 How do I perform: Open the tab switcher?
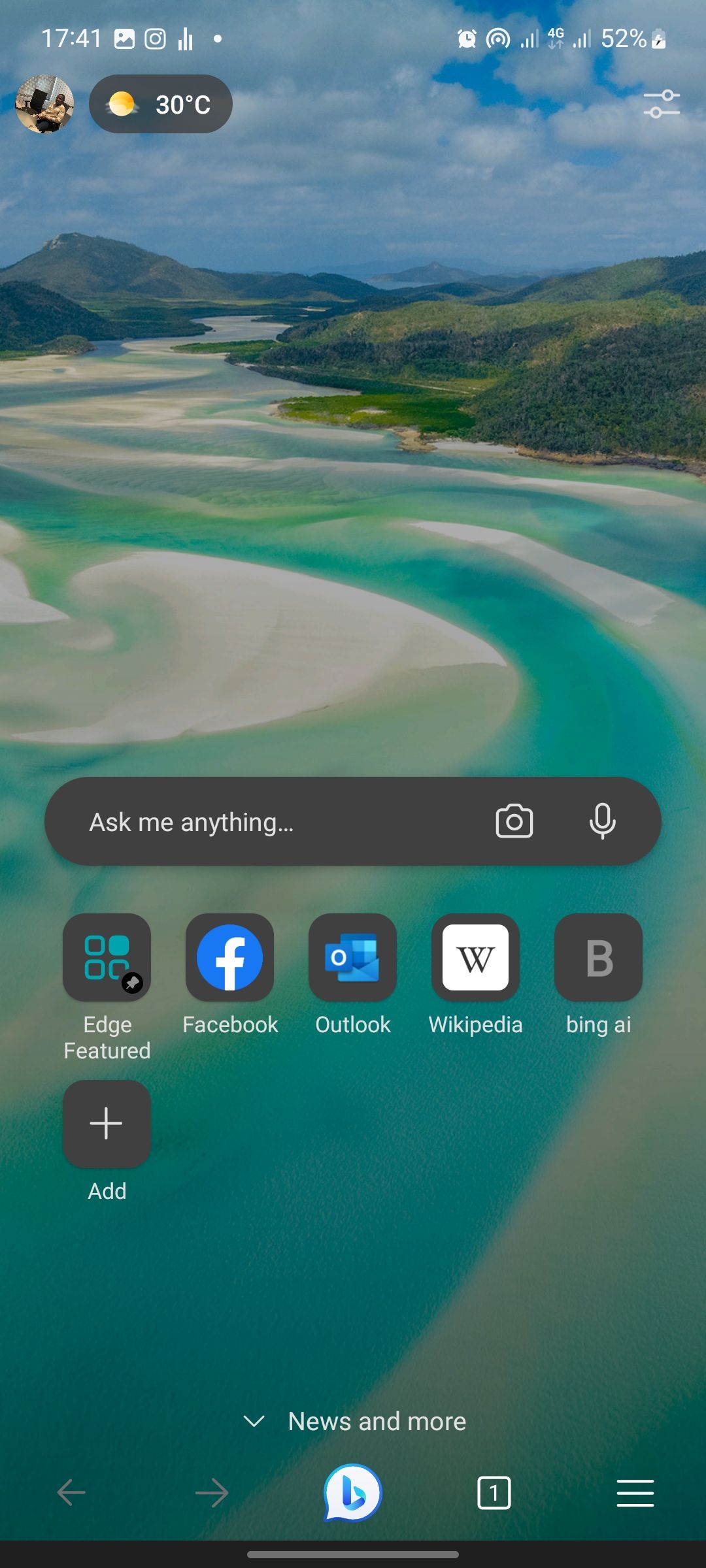pyautogui.click(x=494, y=1493)
